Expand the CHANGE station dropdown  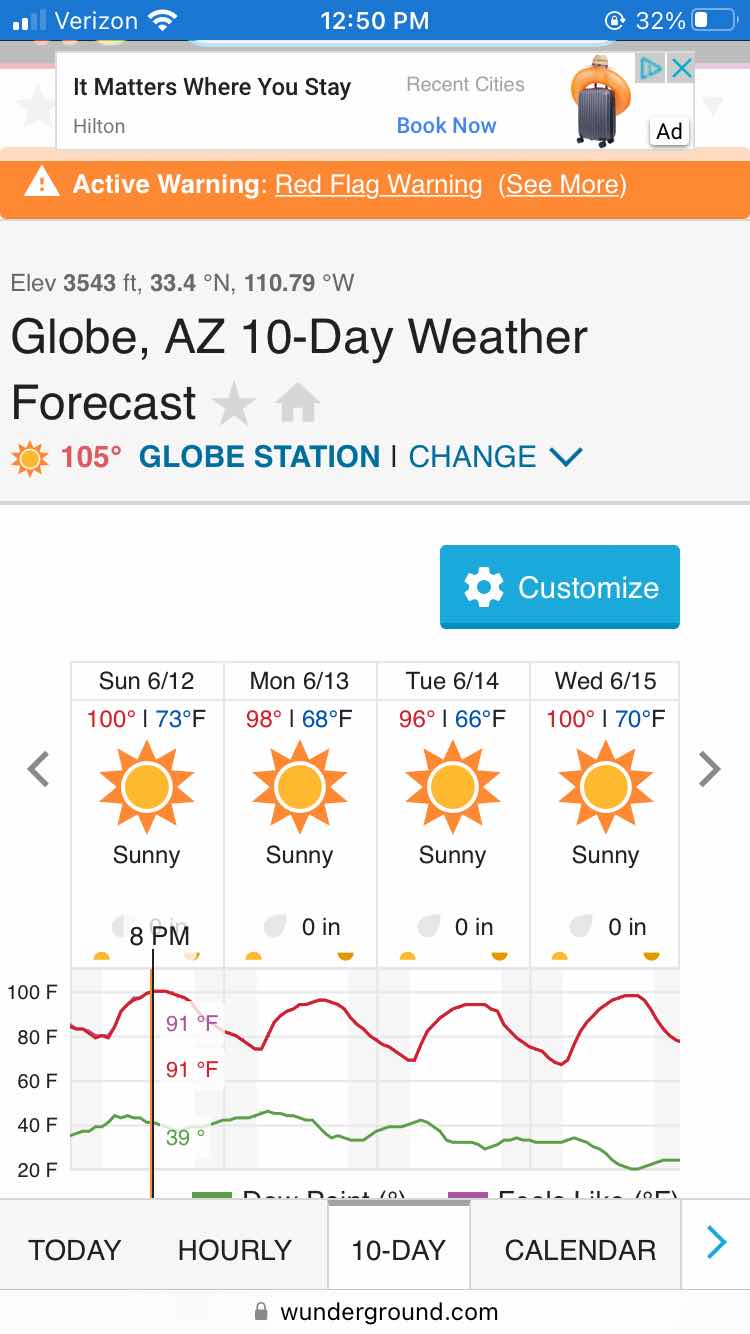coord(495,457)
